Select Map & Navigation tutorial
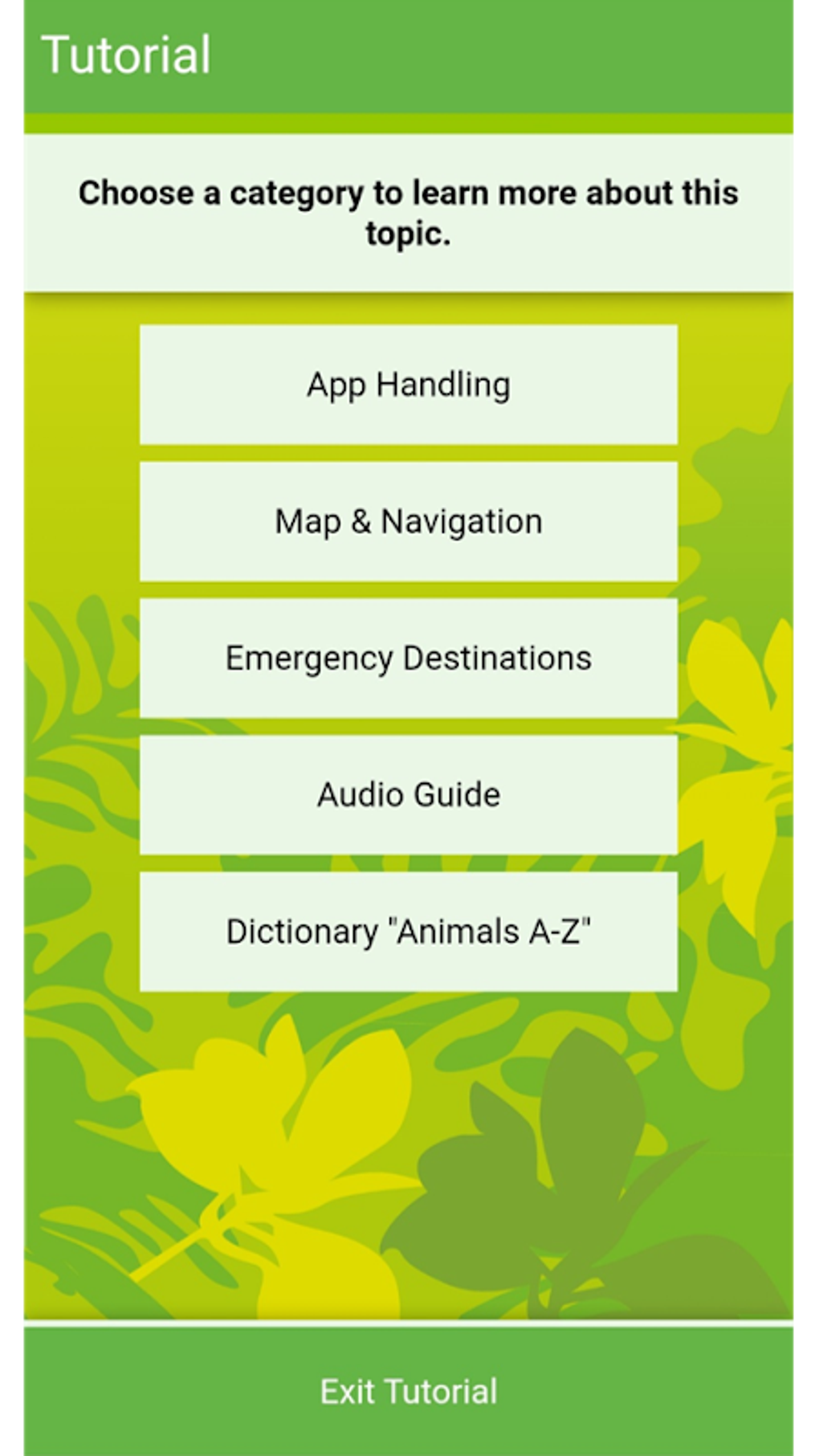 point(408,521)
